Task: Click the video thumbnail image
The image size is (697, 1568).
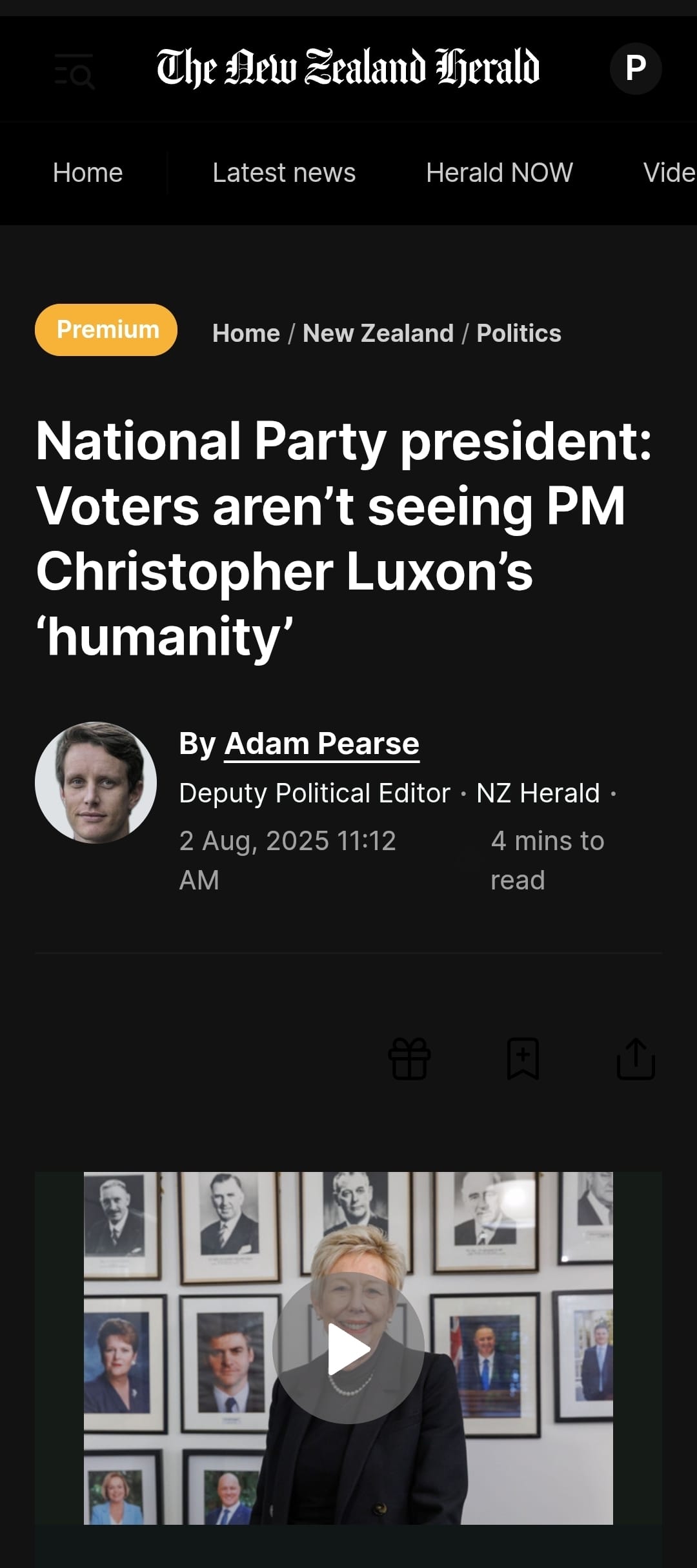Action: pos(348,1355)
